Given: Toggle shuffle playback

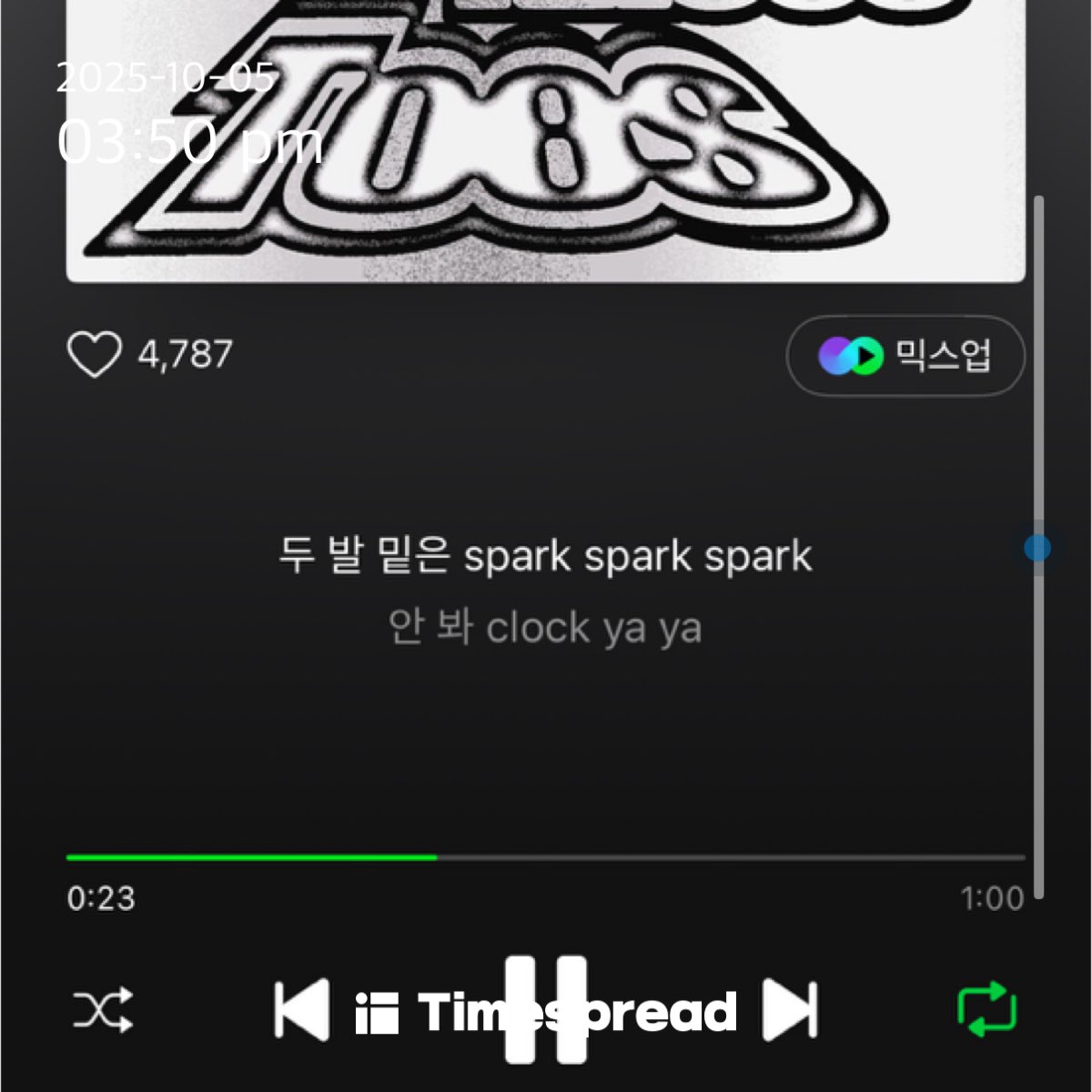Looking at the screenshot, I should (103, 1009).
